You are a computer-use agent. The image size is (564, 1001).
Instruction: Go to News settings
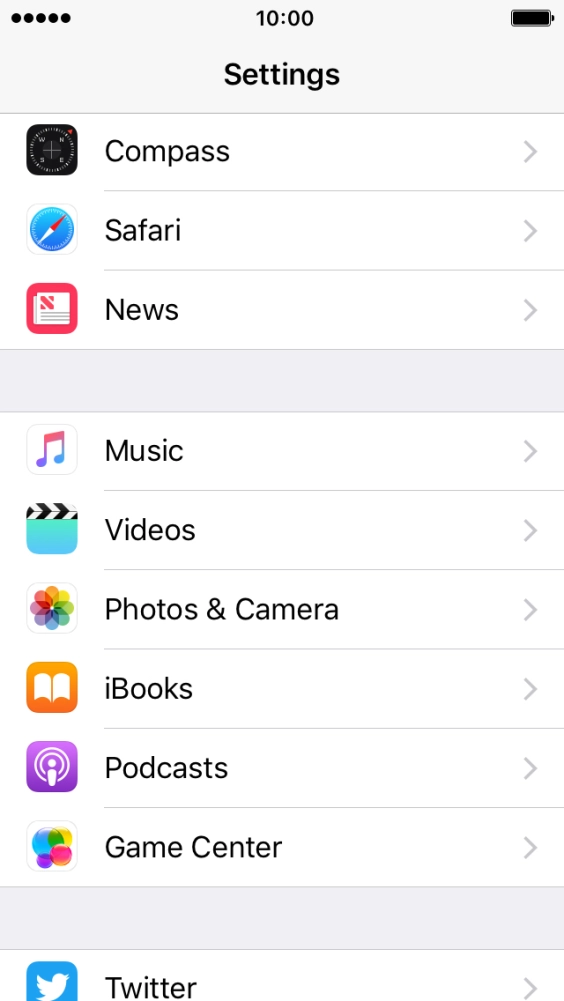coord(282,310)
